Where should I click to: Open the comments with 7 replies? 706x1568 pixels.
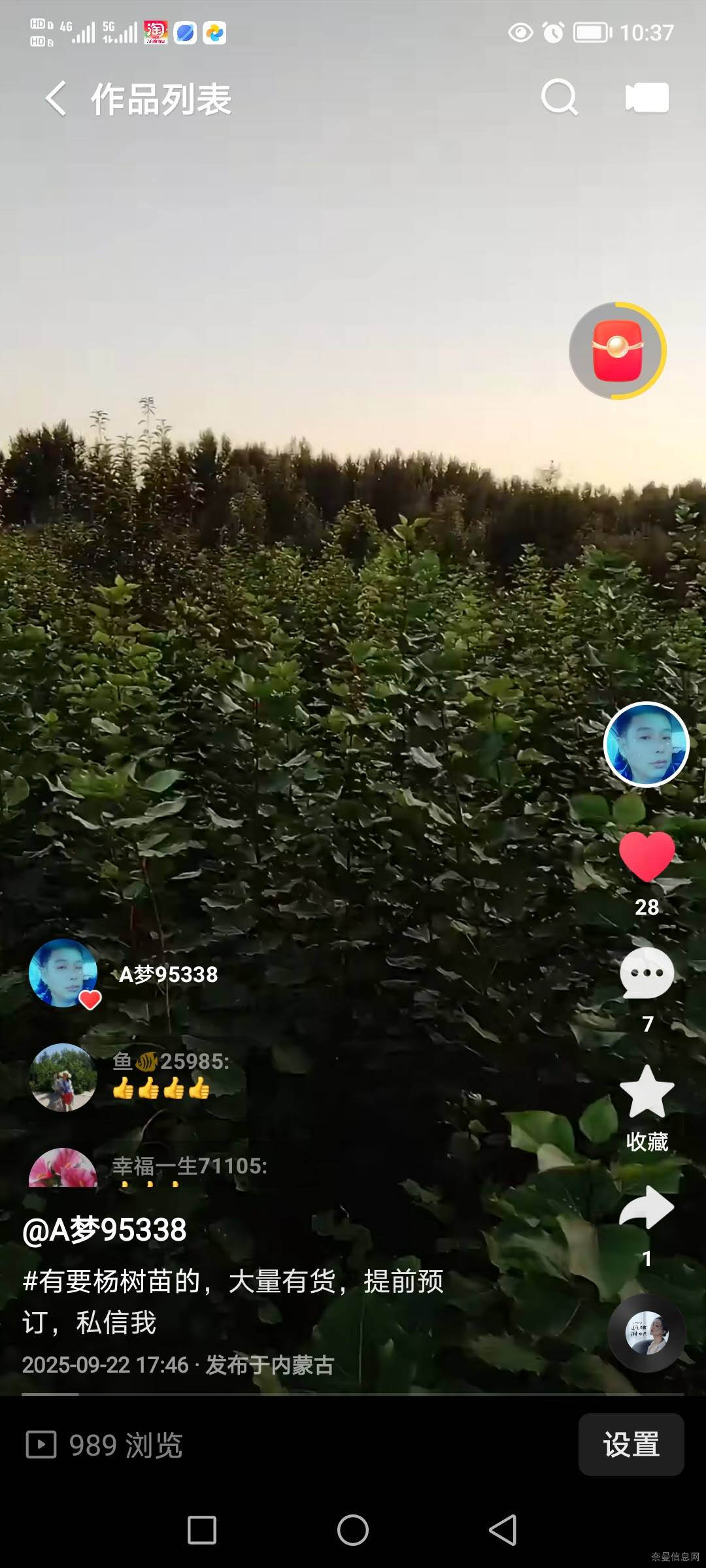(647, 973)
